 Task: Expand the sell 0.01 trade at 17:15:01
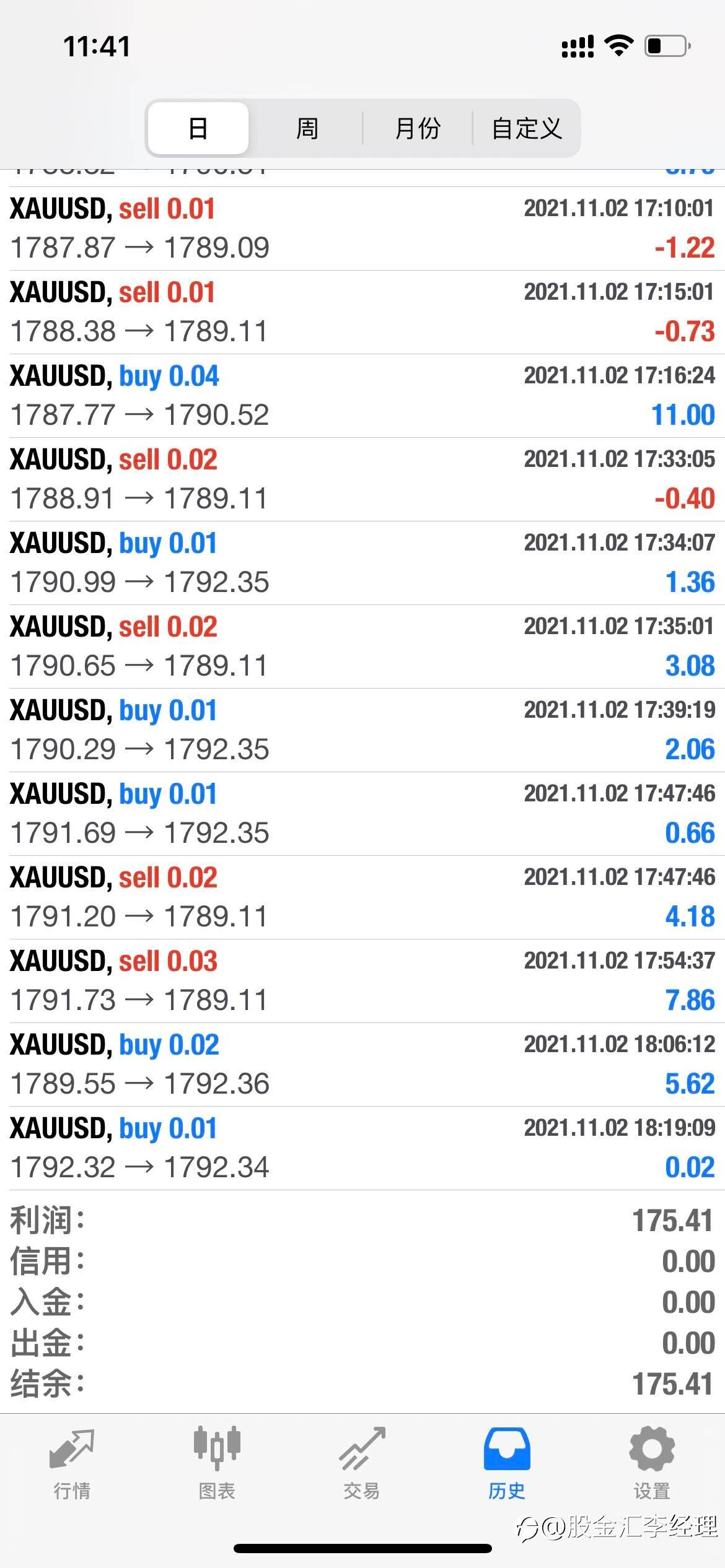tap(362, 312)
